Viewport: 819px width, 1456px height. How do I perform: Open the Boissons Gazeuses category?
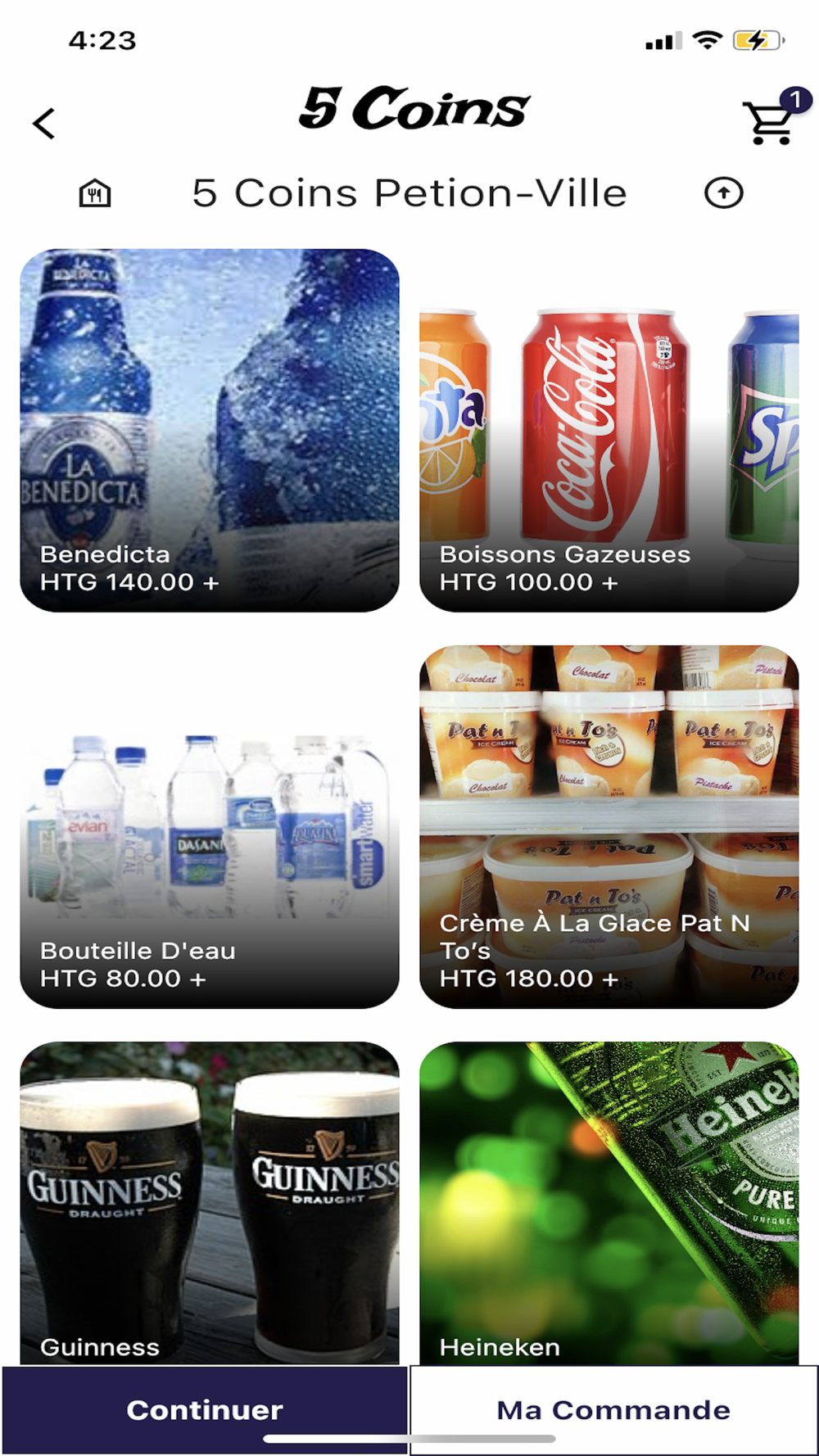609,430
